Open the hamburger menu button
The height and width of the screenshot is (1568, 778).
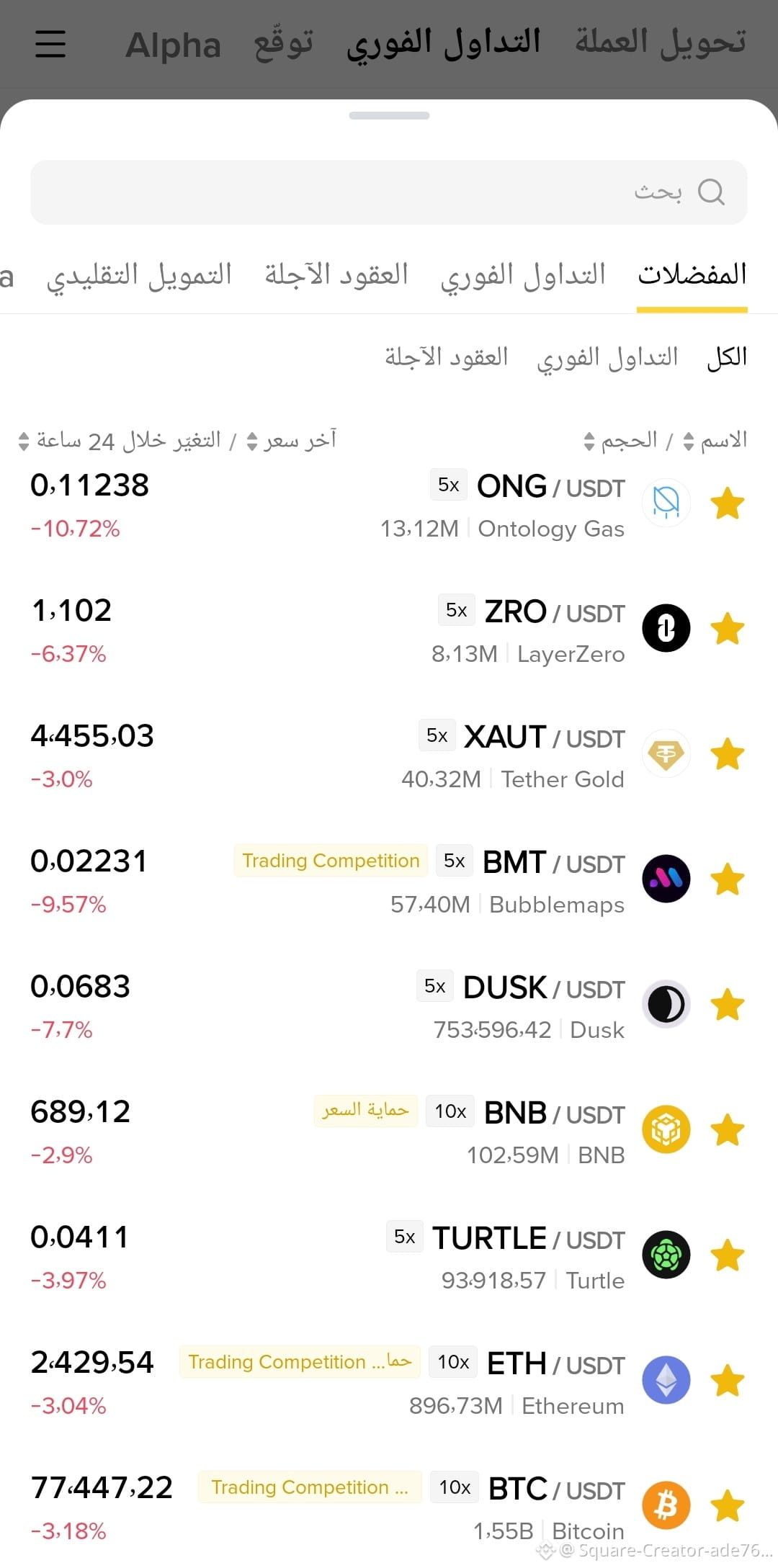tap(50, 44)
